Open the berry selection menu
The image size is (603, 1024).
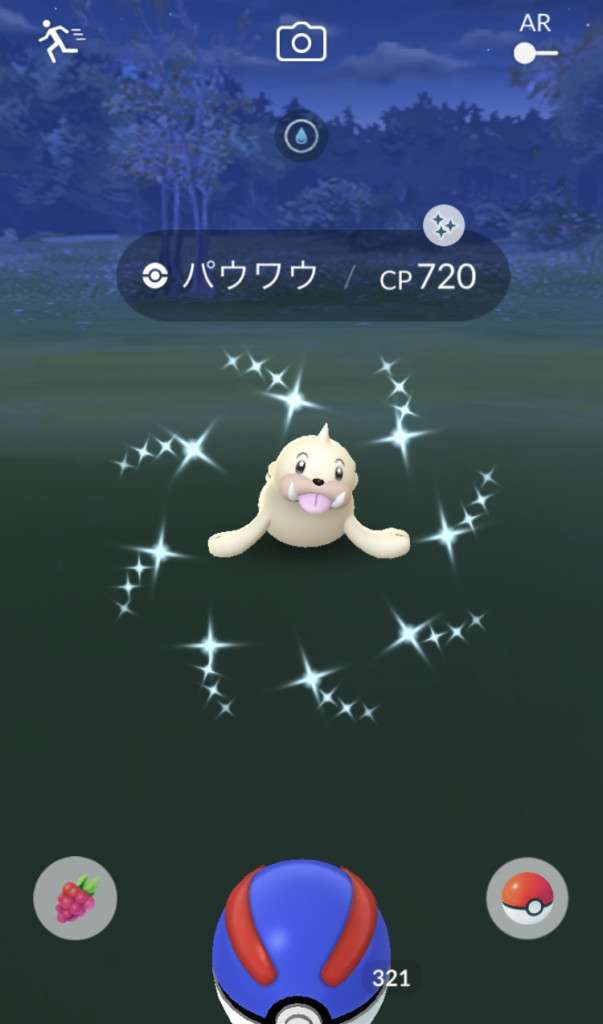(x=75, y=897)
